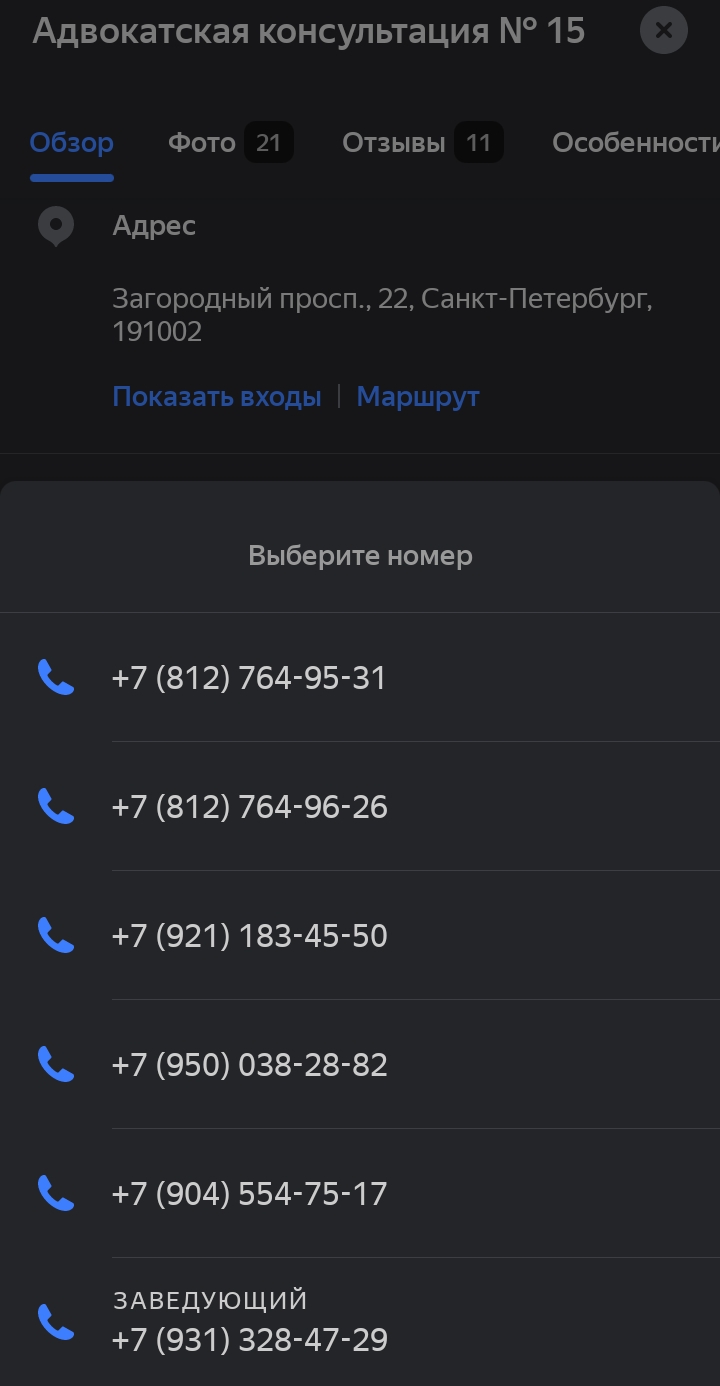Open Маршрут to the address

point(418,397)
